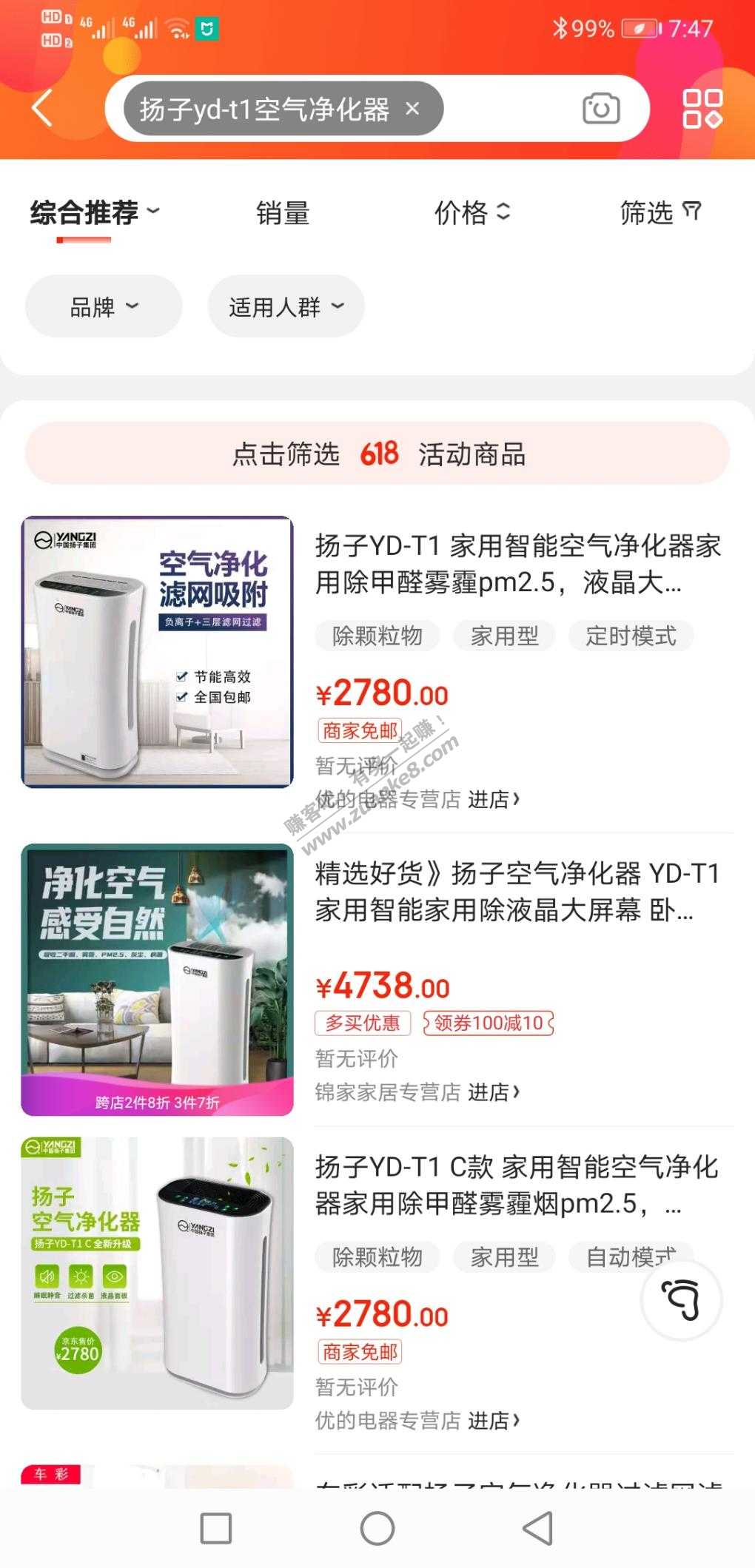Open camera image search
The image size is (755, 1568).
[600, 109]
